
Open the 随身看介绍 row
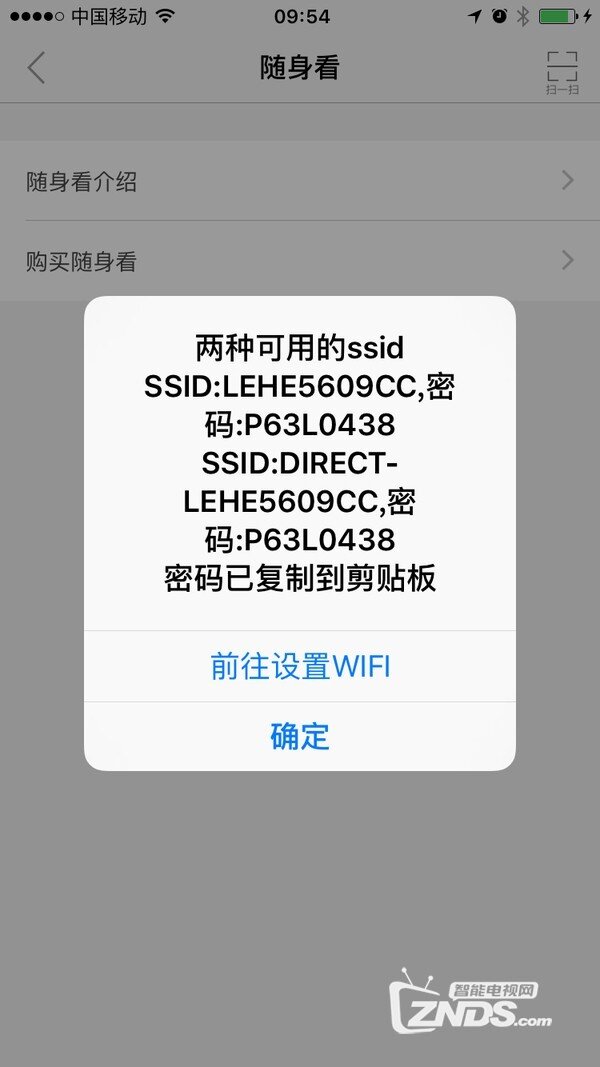click(300, 181)
